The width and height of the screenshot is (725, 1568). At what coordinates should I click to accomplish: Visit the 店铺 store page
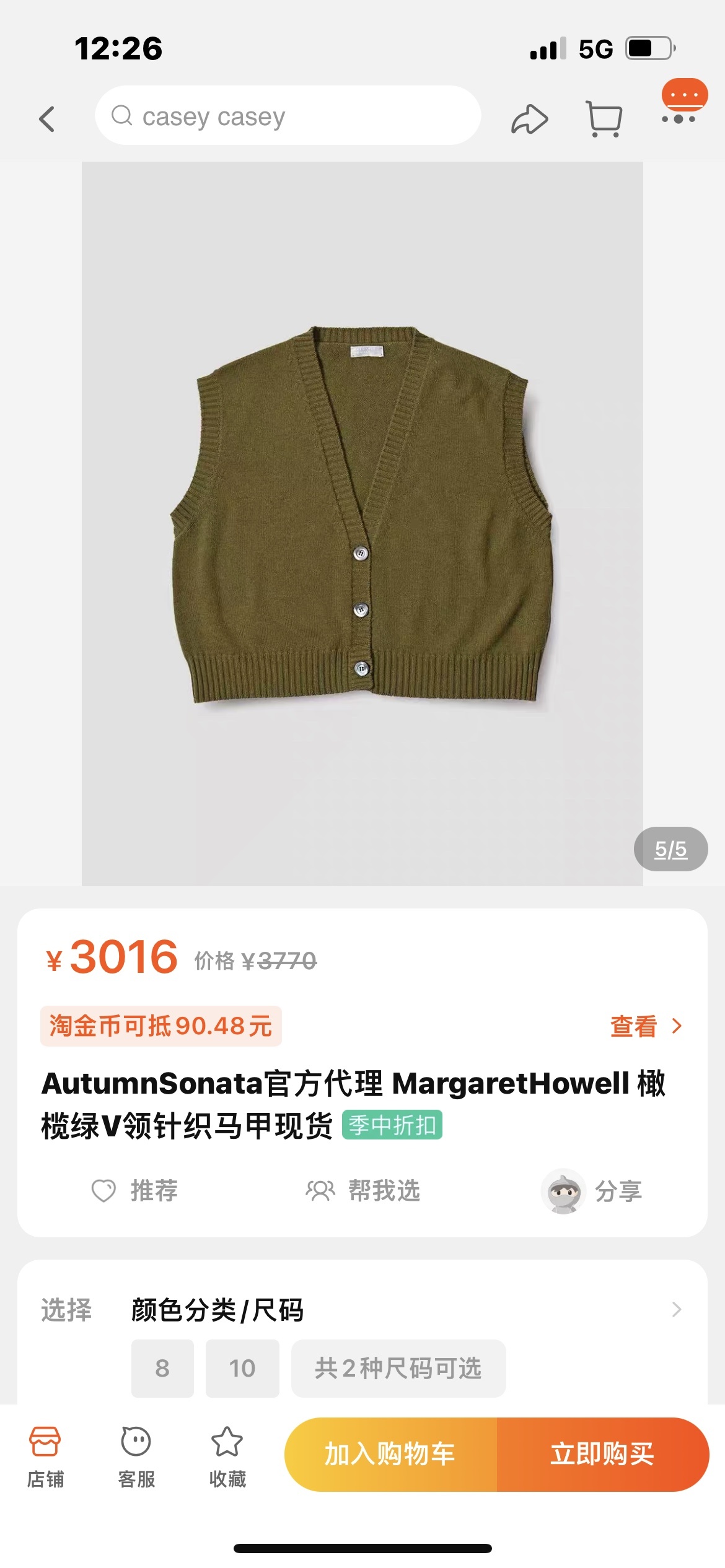(x=45, y=1457)
